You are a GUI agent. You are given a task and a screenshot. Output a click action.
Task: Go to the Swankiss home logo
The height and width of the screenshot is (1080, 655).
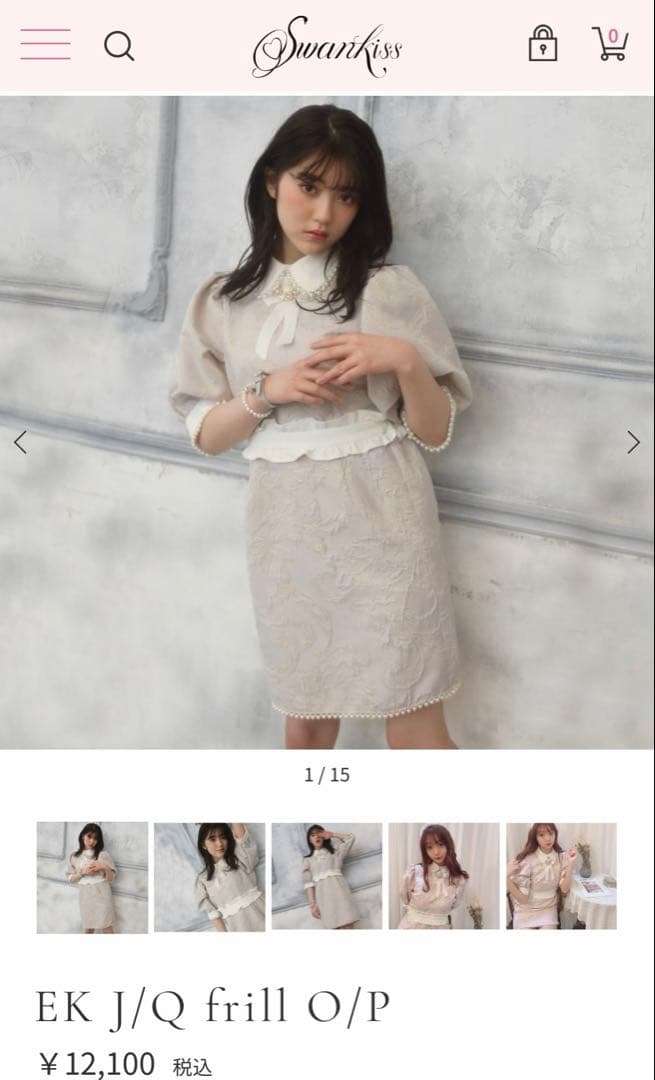point(327,46)
